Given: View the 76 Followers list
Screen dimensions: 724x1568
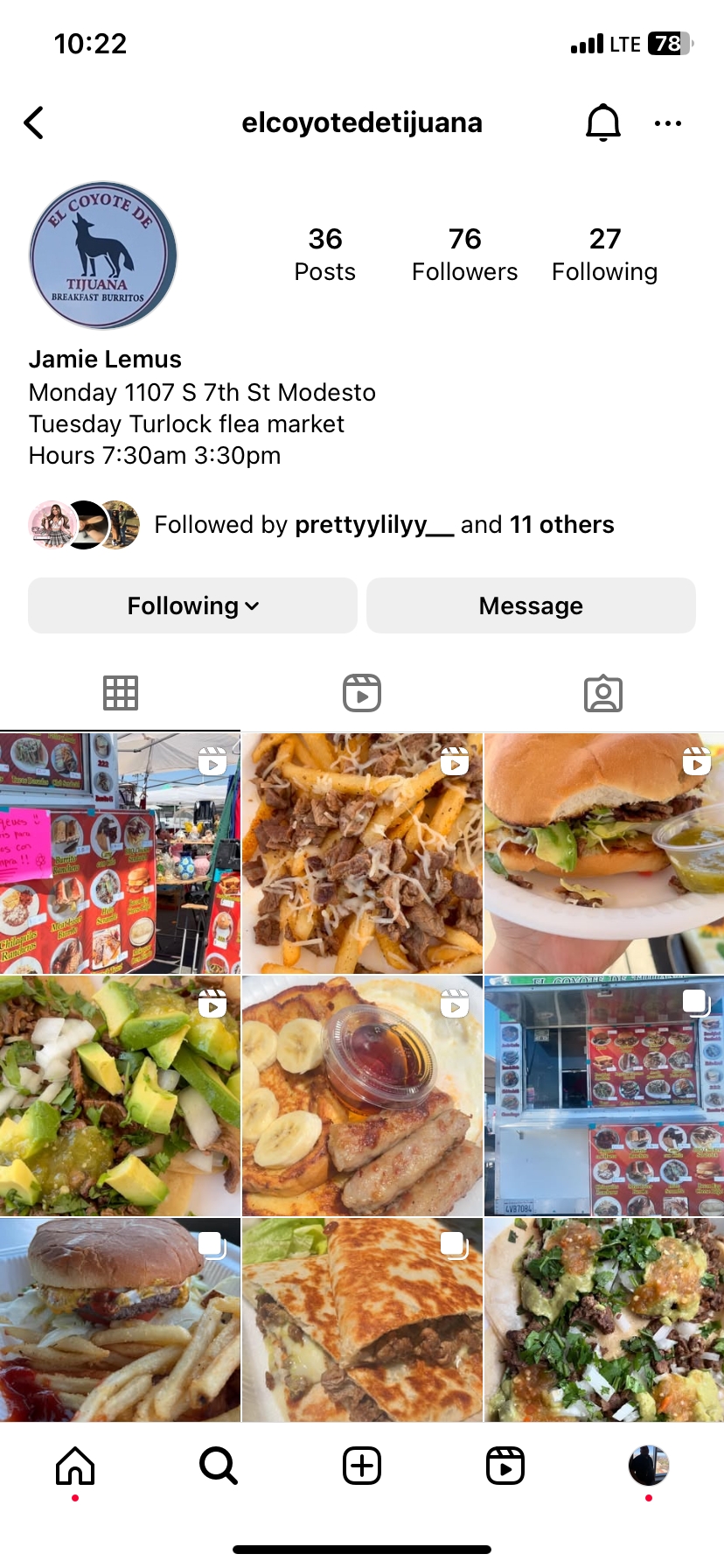Looking at the screenshot, I should [x=464, y=254].
